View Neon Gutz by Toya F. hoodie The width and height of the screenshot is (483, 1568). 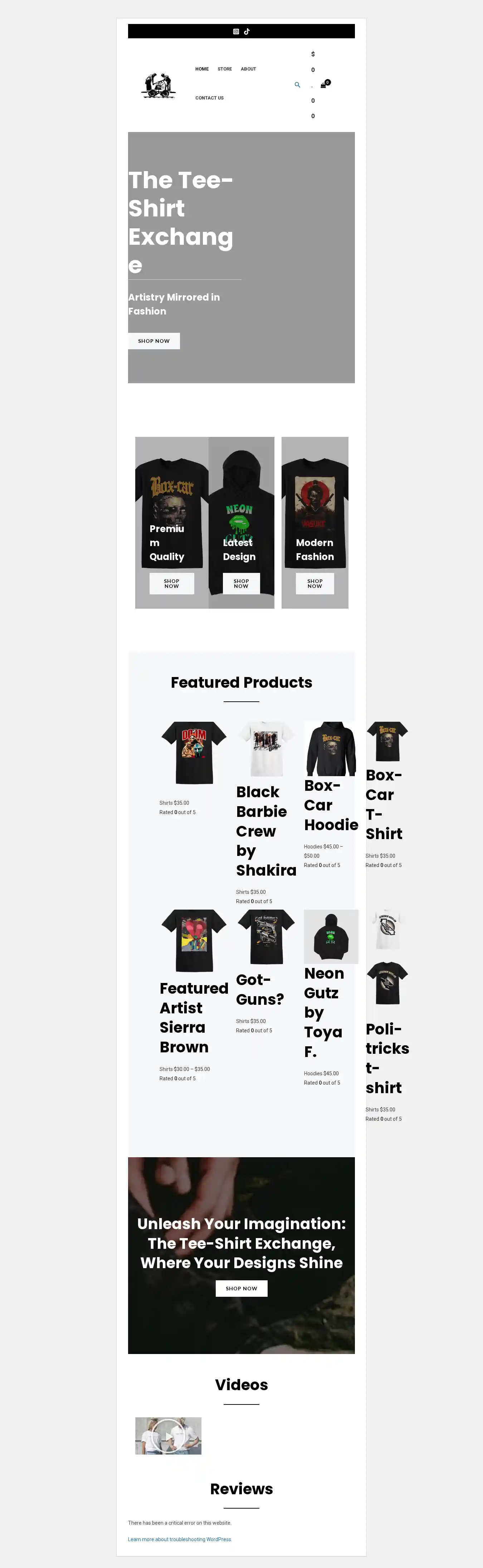(x=324, y=1012)
